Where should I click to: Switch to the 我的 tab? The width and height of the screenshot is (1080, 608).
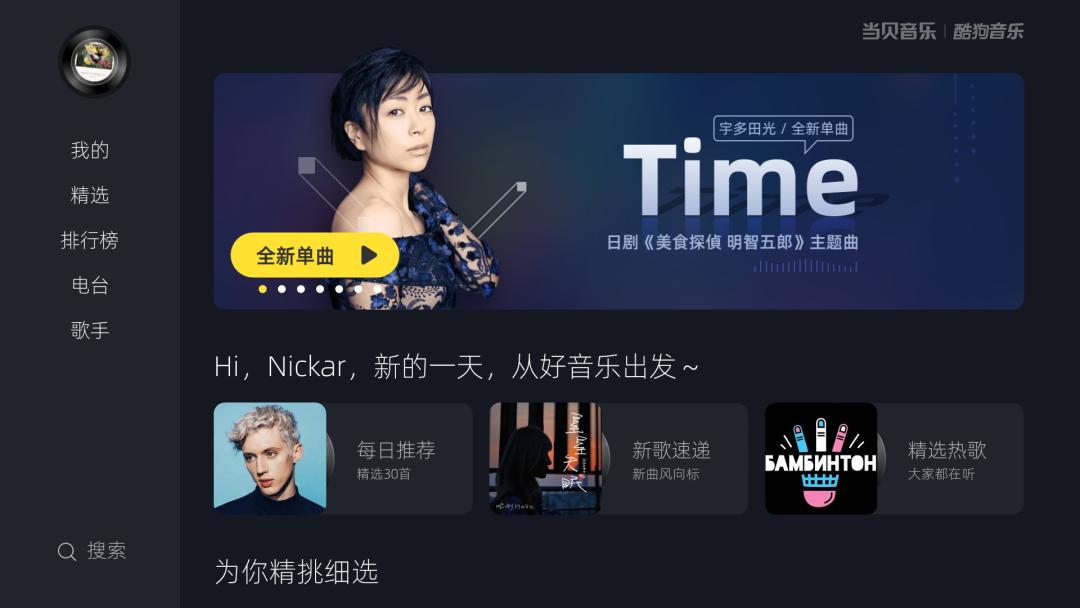(x=90, y=151)
